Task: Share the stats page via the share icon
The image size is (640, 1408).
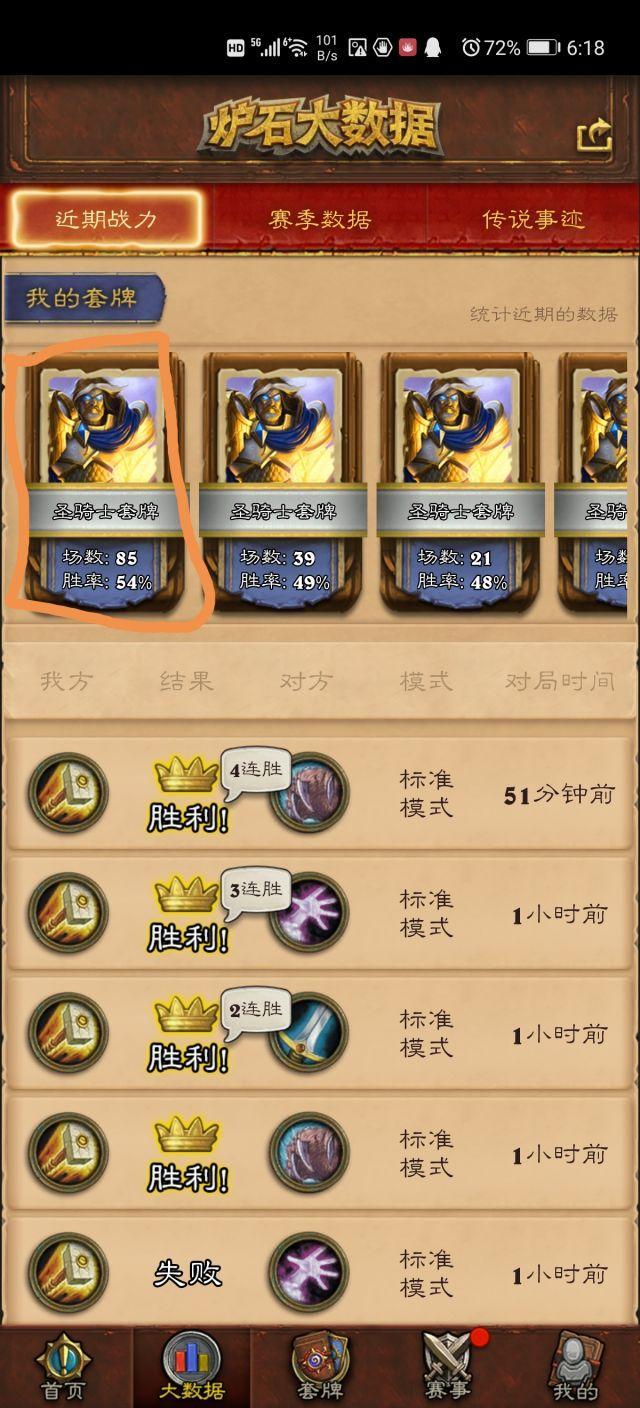Action: [x=594, y=134]
